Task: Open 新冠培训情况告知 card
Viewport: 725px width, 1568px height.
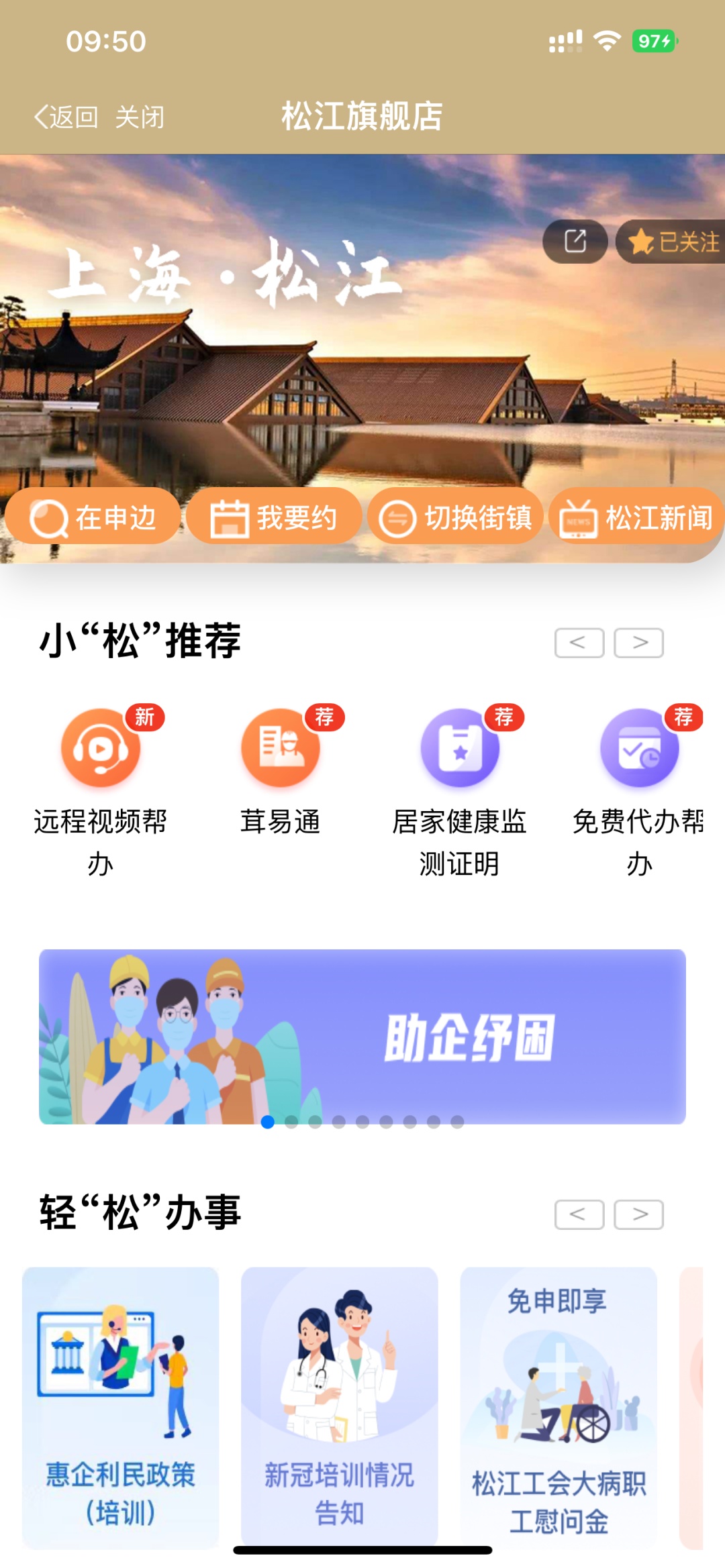Action: pos(339,1408)
